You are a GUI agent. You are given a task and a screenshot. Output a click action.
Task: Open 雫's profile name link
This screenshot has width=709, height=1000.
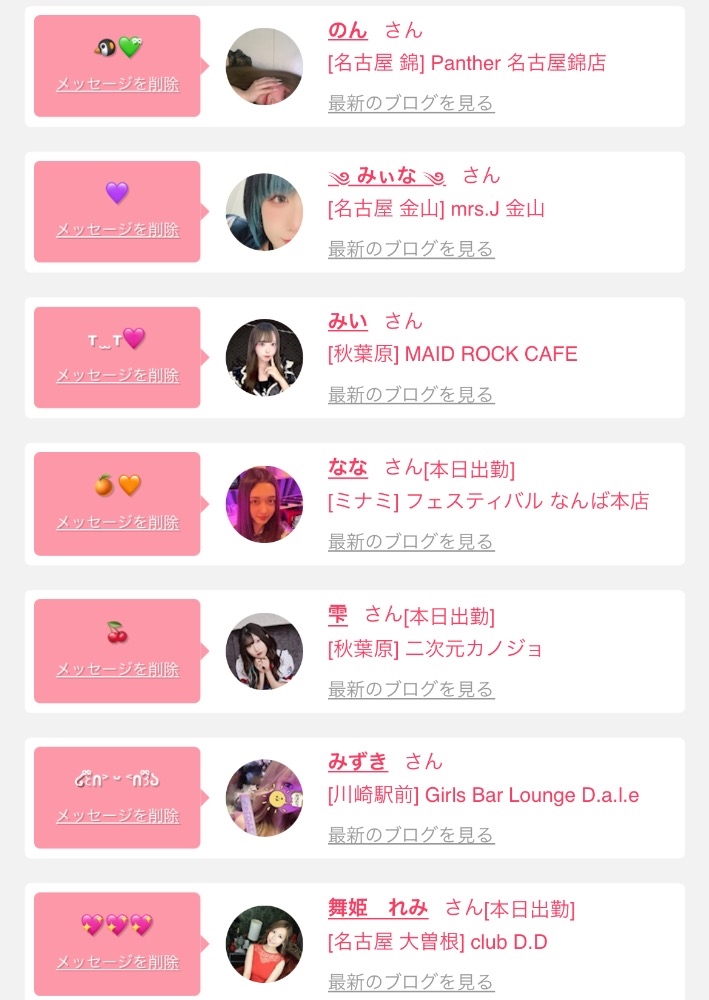coord(338,614)
